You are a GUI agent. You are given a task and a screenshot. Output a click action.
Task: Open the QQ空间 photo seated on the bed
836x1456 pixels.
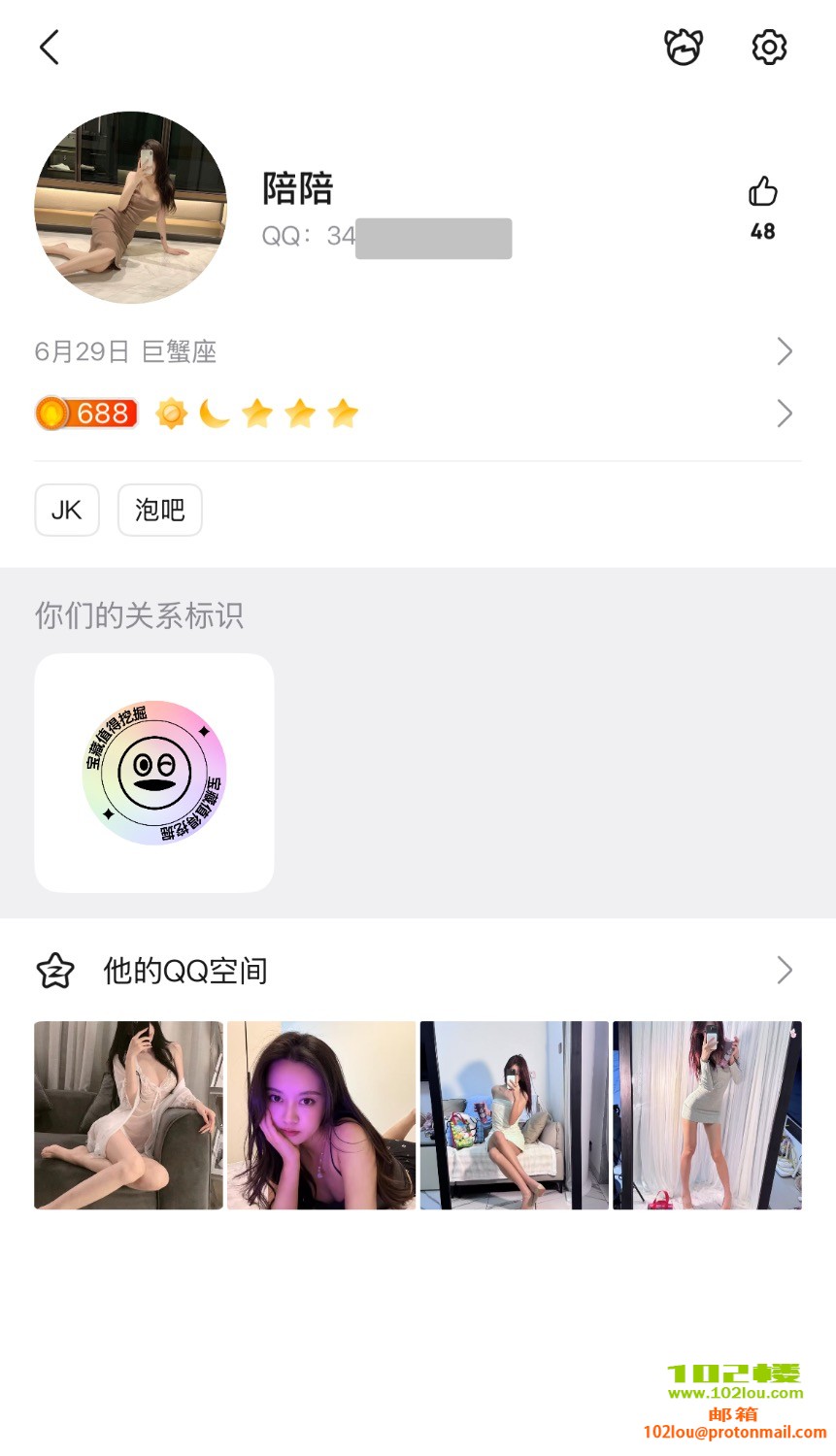coord(515,1114)
